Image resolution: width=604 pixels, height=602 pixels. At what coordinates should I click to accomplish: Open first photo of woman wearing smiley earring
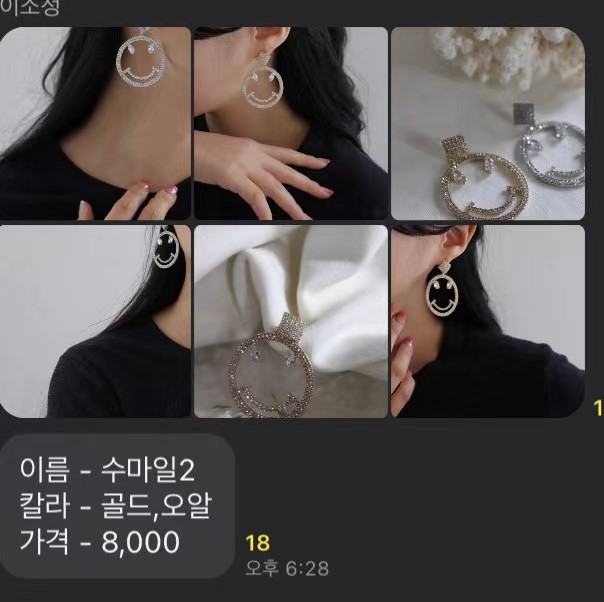(x=95, y=123)
